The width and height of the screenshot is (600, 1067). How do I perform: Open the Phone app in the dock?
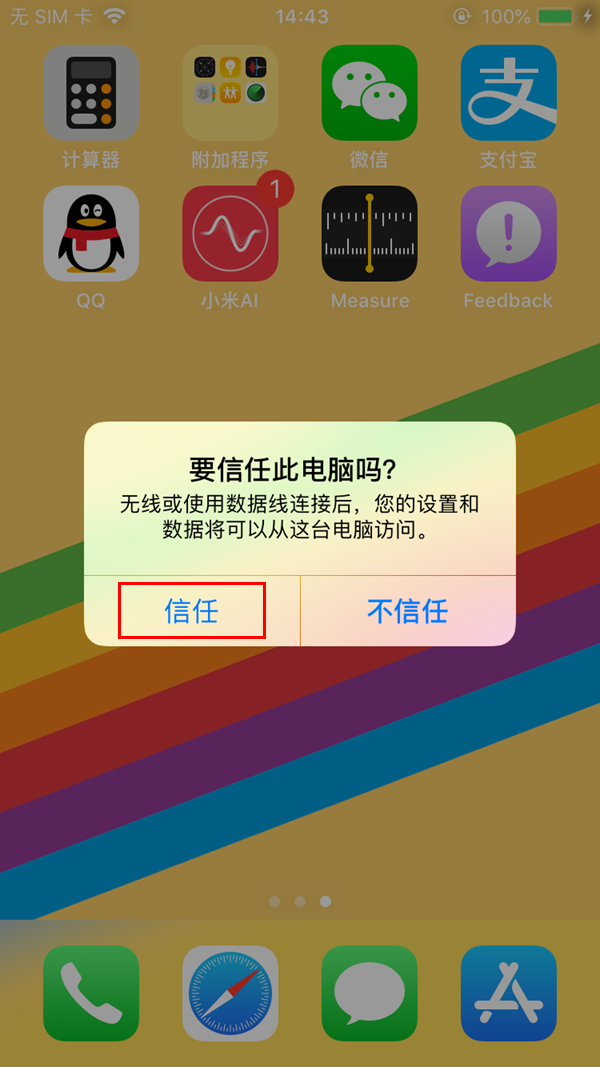coord(91,993)
